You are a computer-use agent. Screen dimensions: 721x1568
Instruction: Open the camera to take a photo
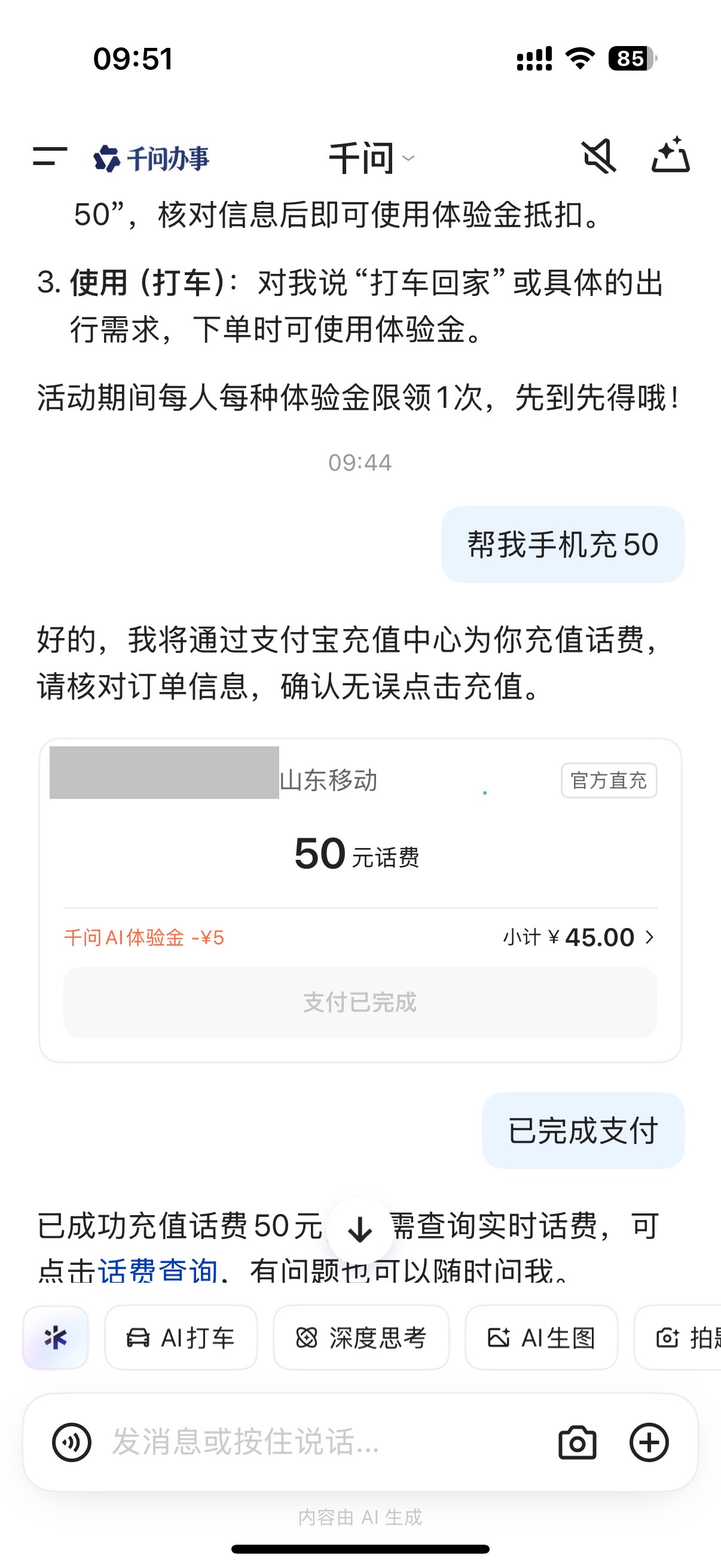(577, 1442)
